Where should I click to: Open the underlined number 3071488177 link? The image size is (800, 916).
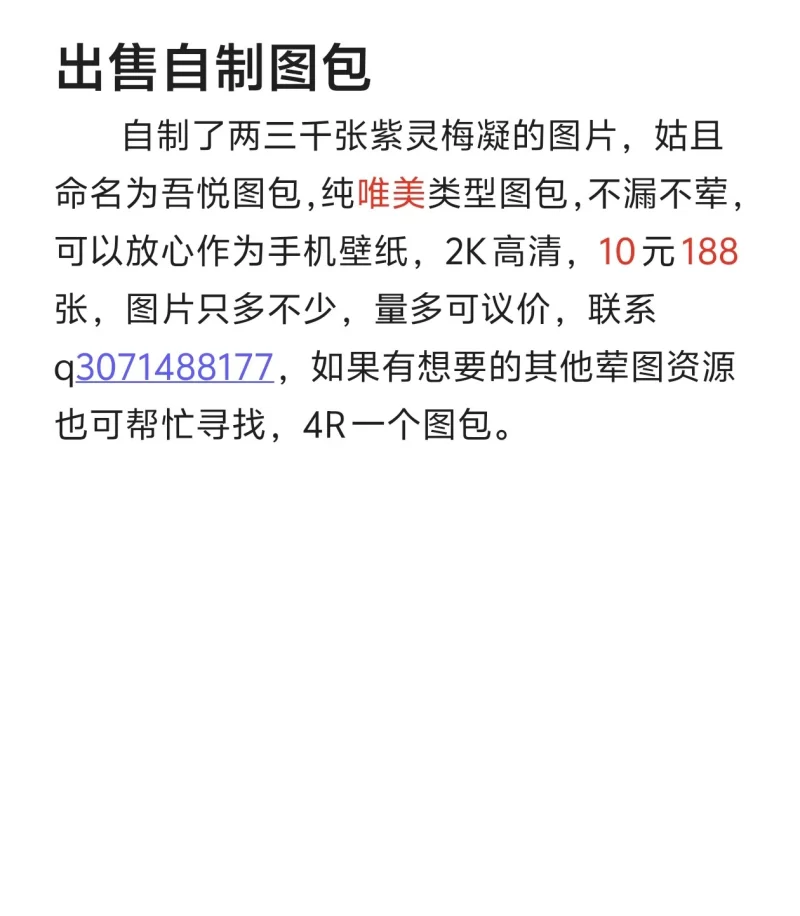point(175,367)
